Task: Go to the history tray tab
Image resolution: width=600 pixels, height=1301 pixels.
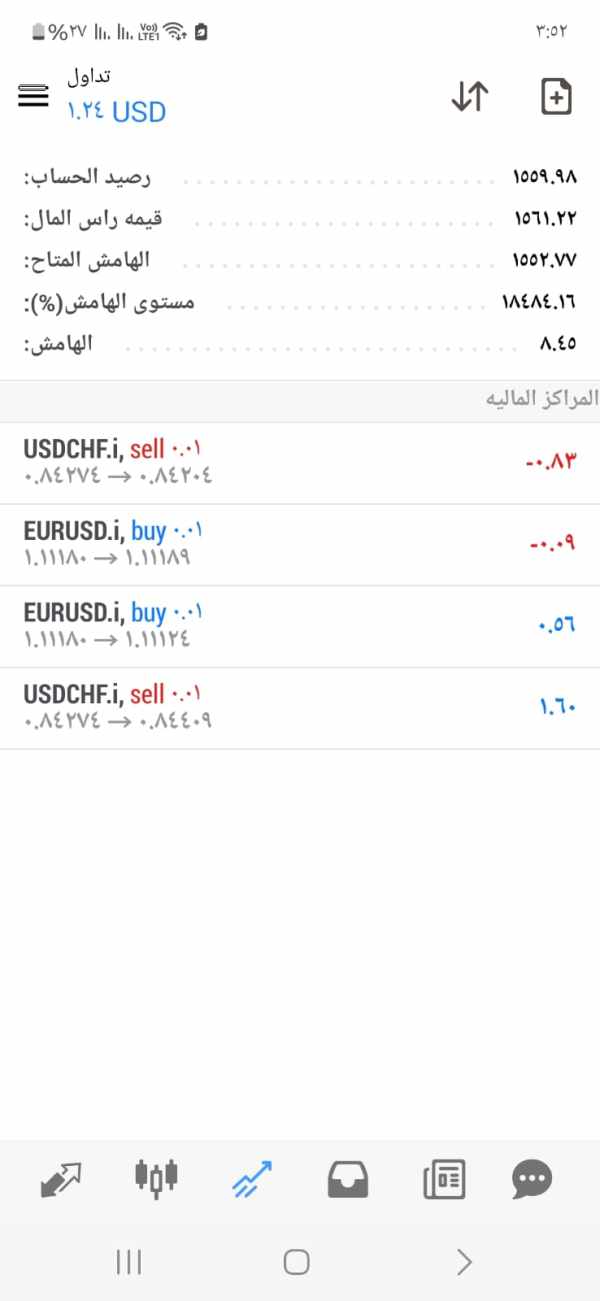Action: tap(348, 1180)
